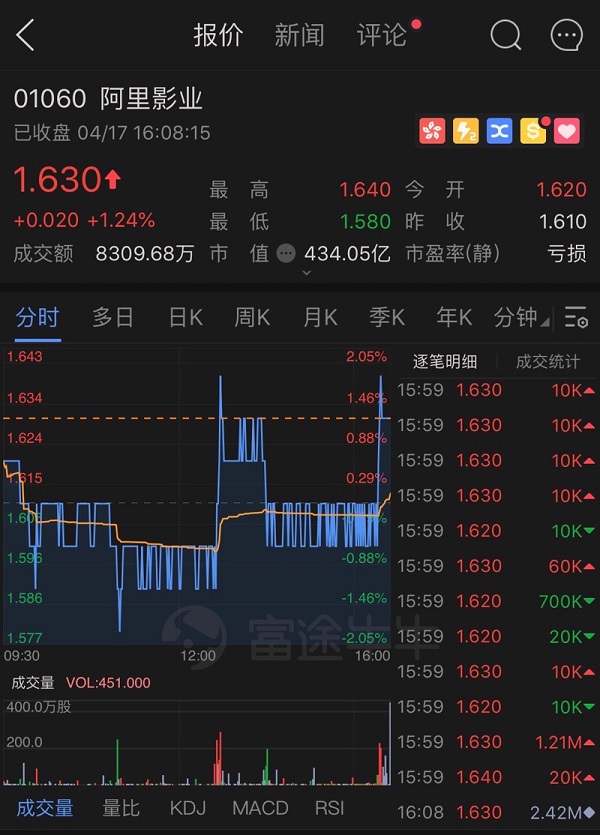This screenshot has width=600, height=835.
Task: Open stock search
Action: pyautogui.click(x=506, y=36)
